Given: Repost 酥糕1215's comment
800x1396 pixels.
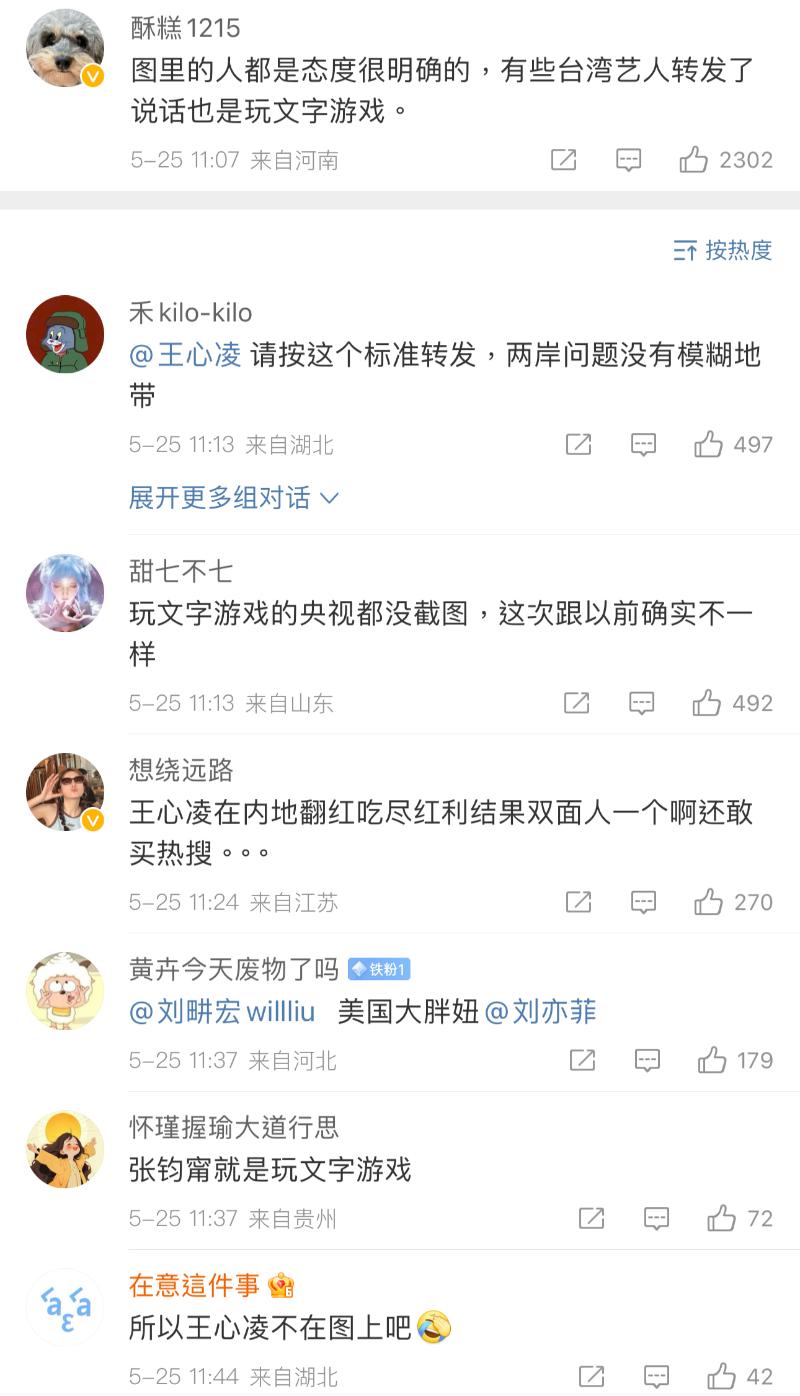Looking at the screenshot, I should pos(564,160).
